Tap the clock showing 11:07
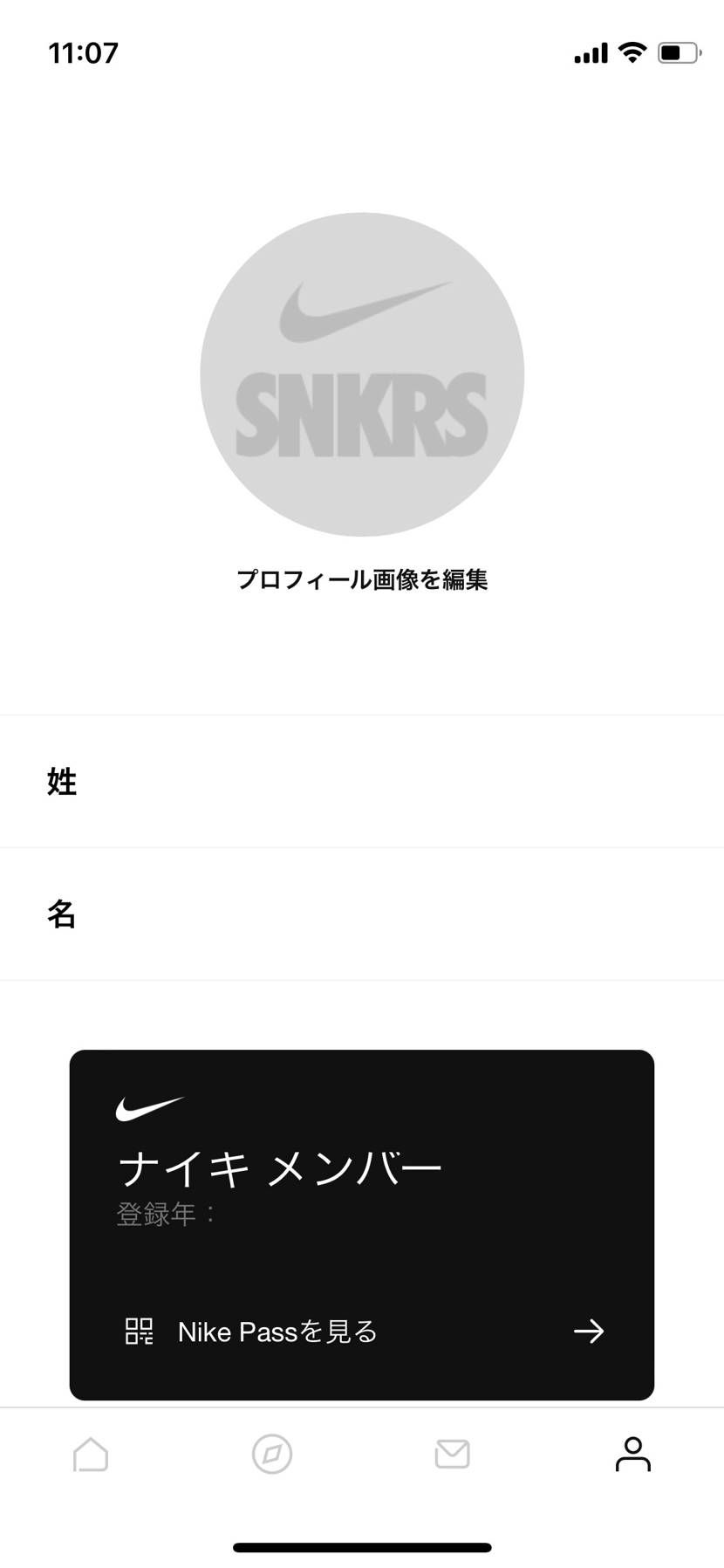 pyautogui.click(x=84, y=52)
